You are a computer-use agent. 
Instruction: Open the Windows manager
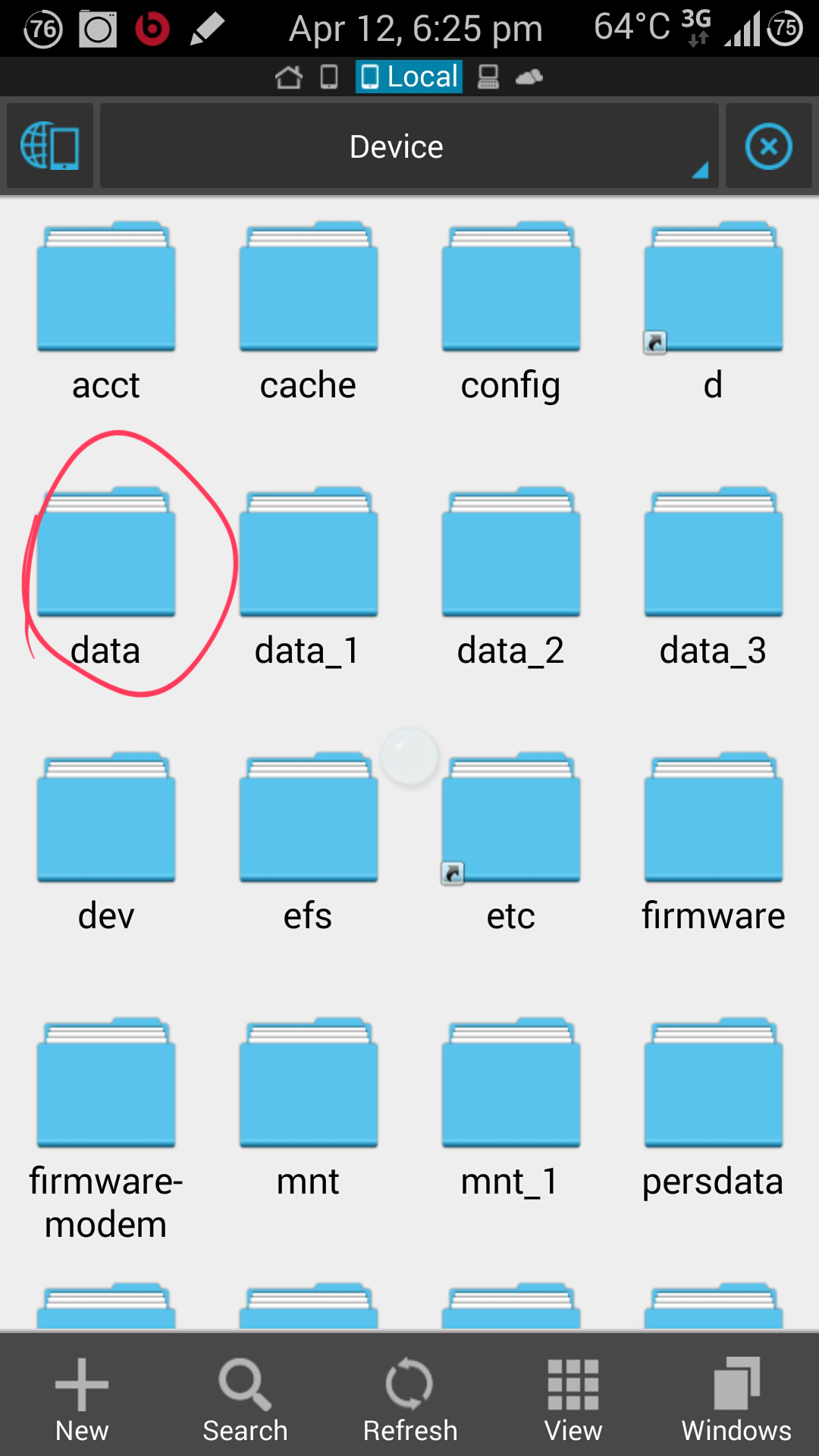click(x=736, y=1399)
